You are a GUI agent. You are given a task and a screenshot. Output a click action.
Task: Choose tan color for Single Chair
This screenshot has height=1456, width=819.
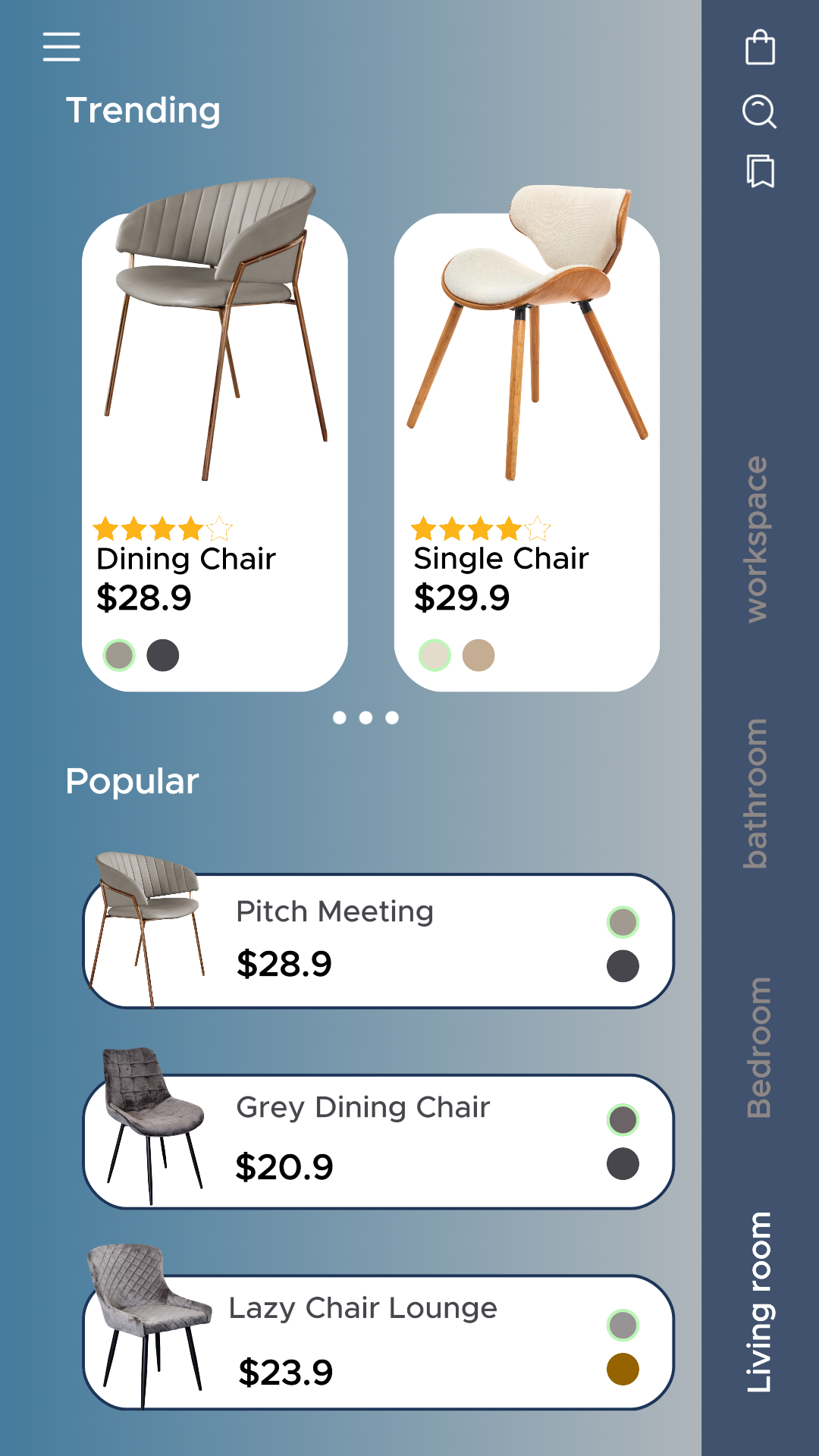click(x=479, y=655)
